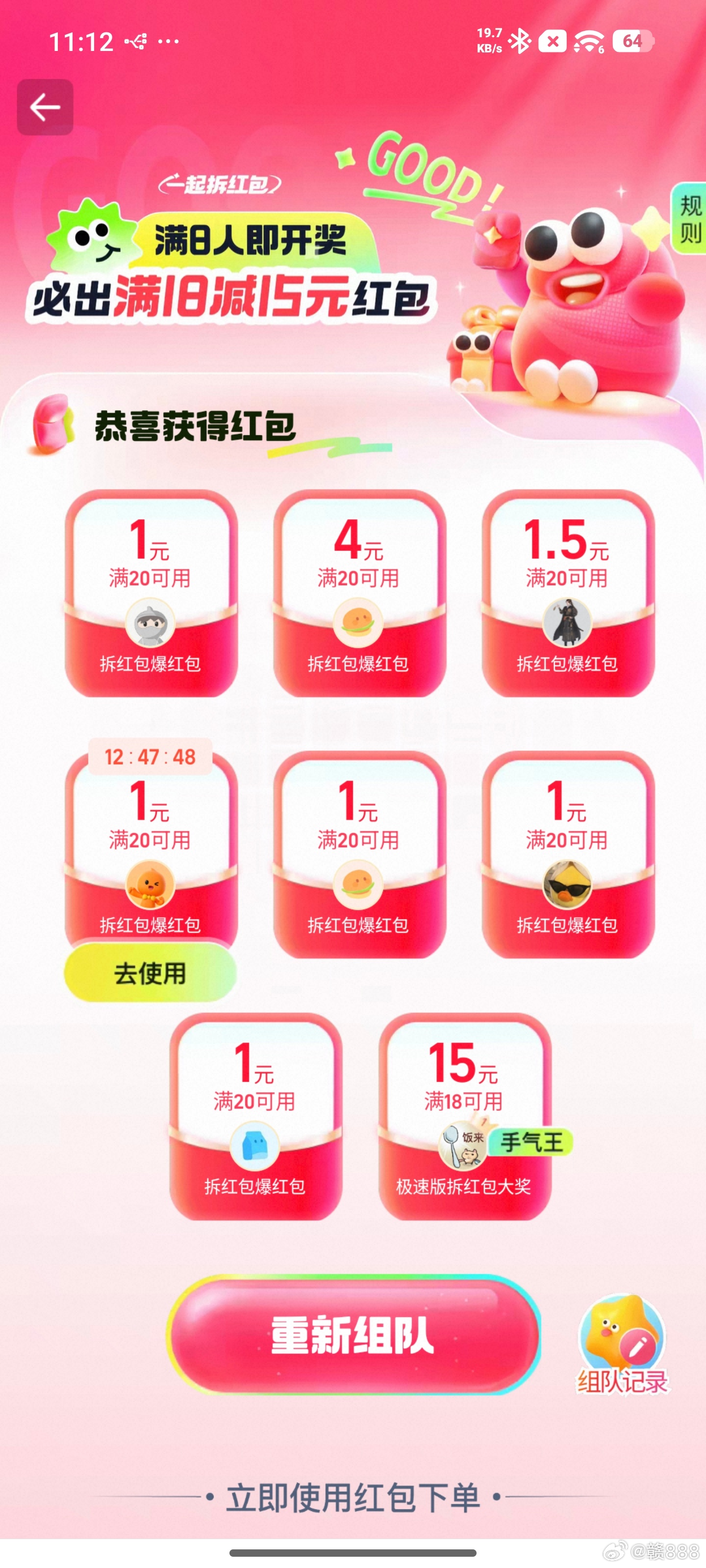The image size is (706, 1568).
Task: Open the 4元 red packet card
Action: tap(359, 593)
